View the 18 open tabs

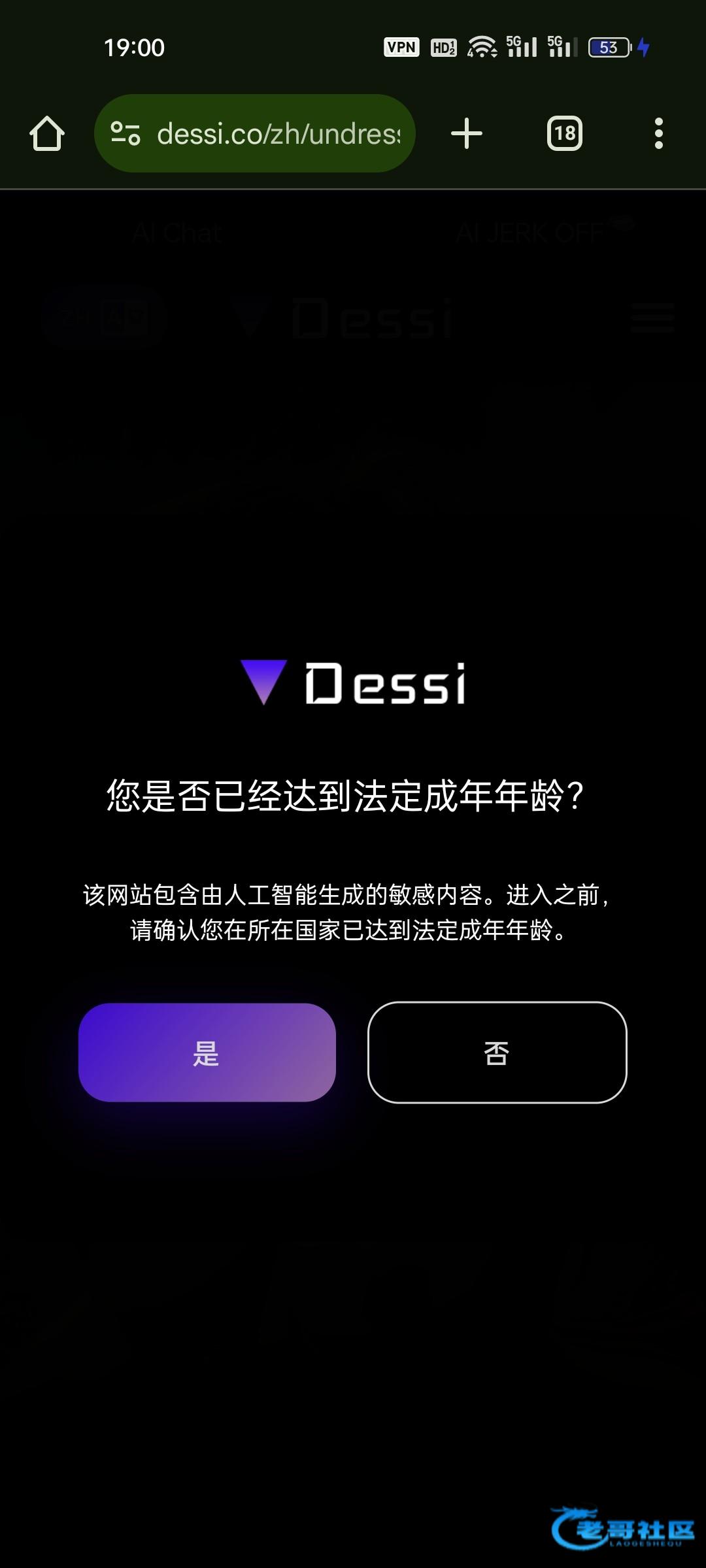pos(564,134)
